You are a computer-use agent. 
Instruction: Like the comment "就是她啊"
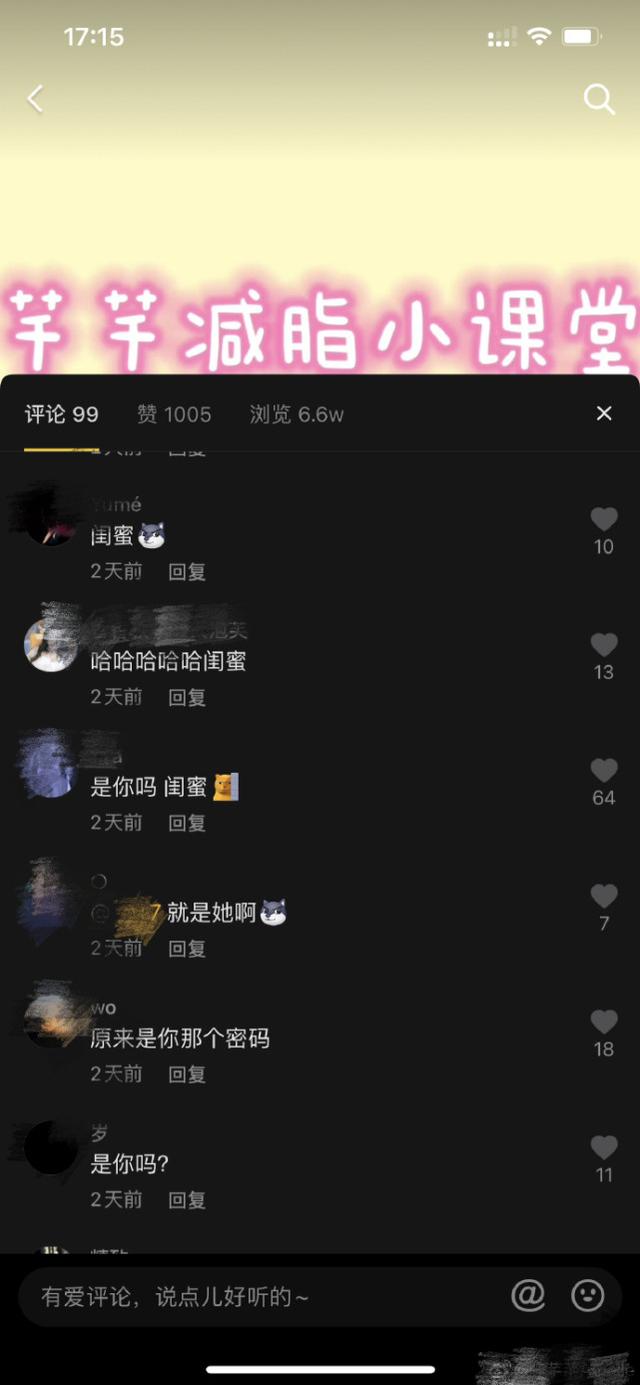(x=604, y=896)
